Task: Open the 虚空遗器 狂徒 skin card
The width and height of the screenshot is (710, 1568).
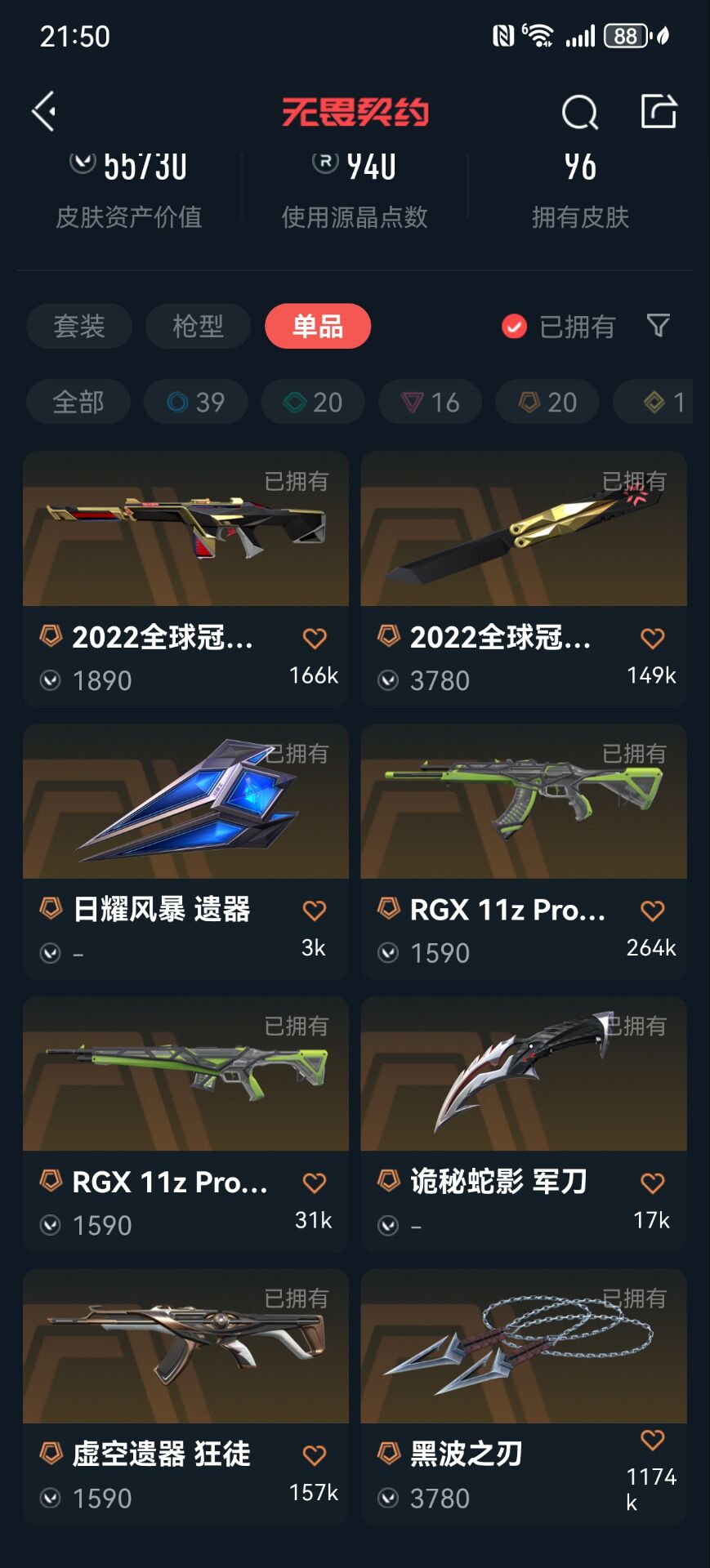Action: (186, 1396)
